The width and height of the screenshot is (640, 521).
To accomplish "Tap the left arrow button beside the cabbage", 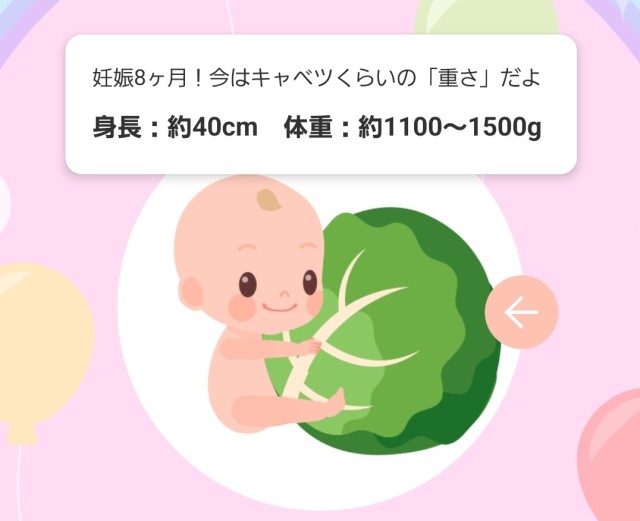I will [x=521, y=312].
